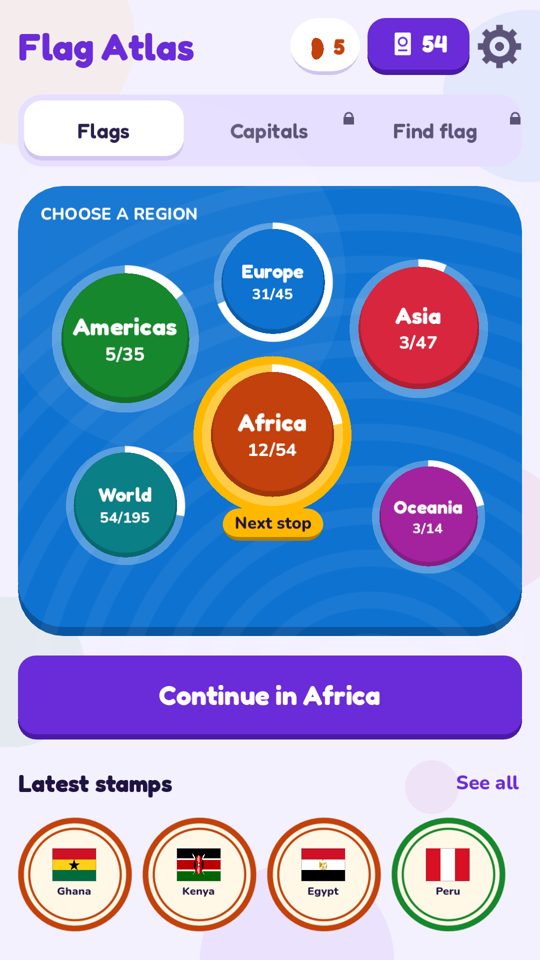Switch to the Find flag tab
This screenshot has width=540, height=960.
(x=435, y=131)
